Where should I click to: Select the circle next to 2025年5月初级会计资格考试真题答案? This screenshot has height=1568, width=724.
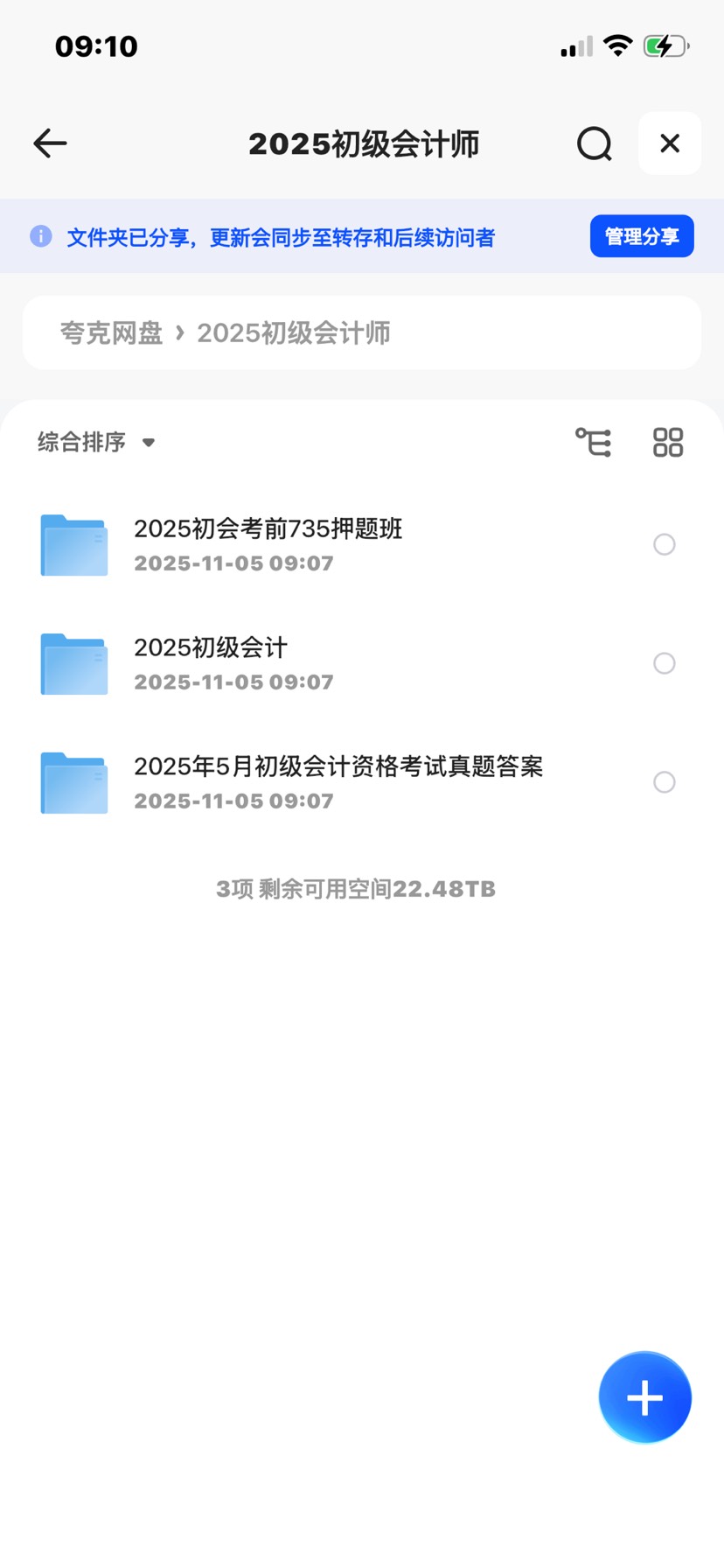(665, 782)
